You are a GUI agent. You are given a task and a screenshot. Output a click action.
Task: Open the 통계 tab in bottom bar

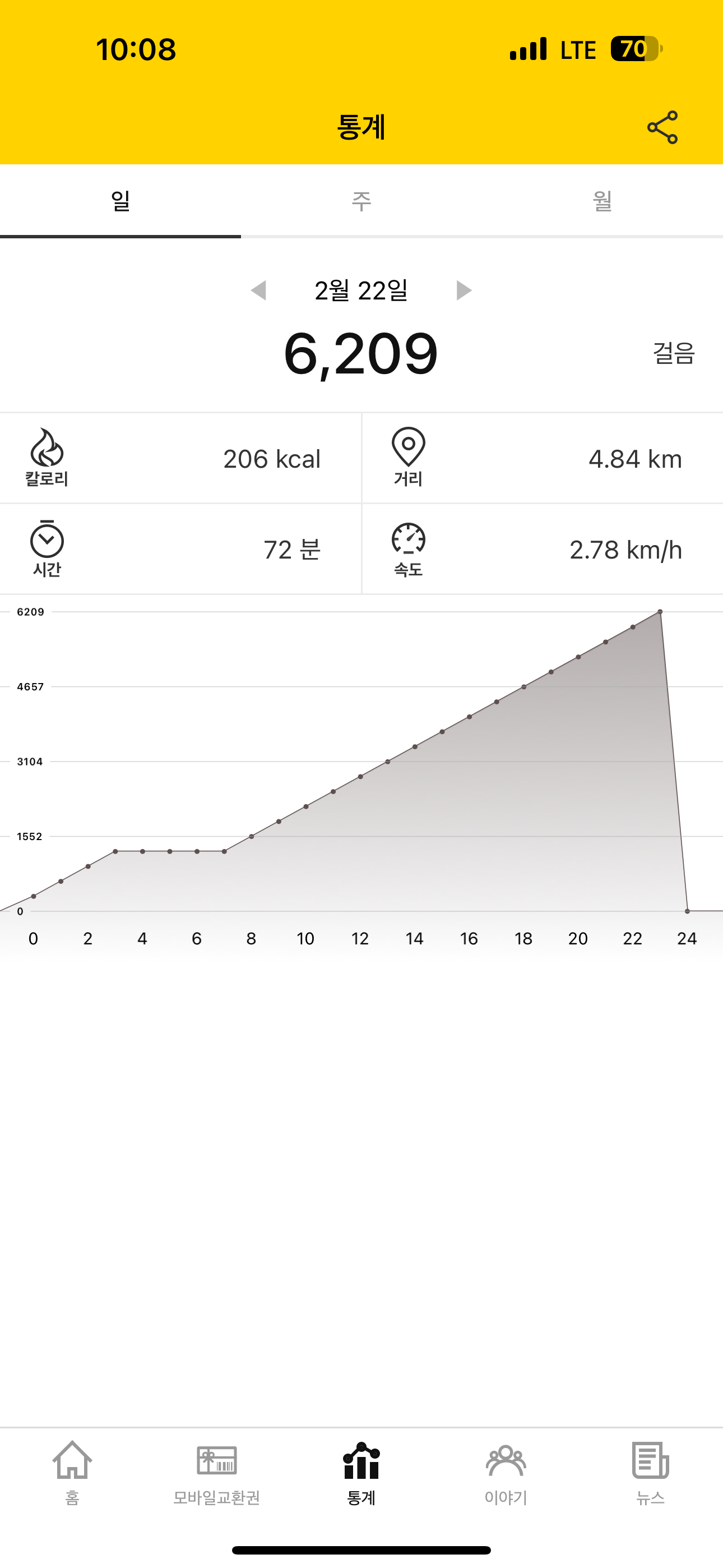tap(361, 1473)
